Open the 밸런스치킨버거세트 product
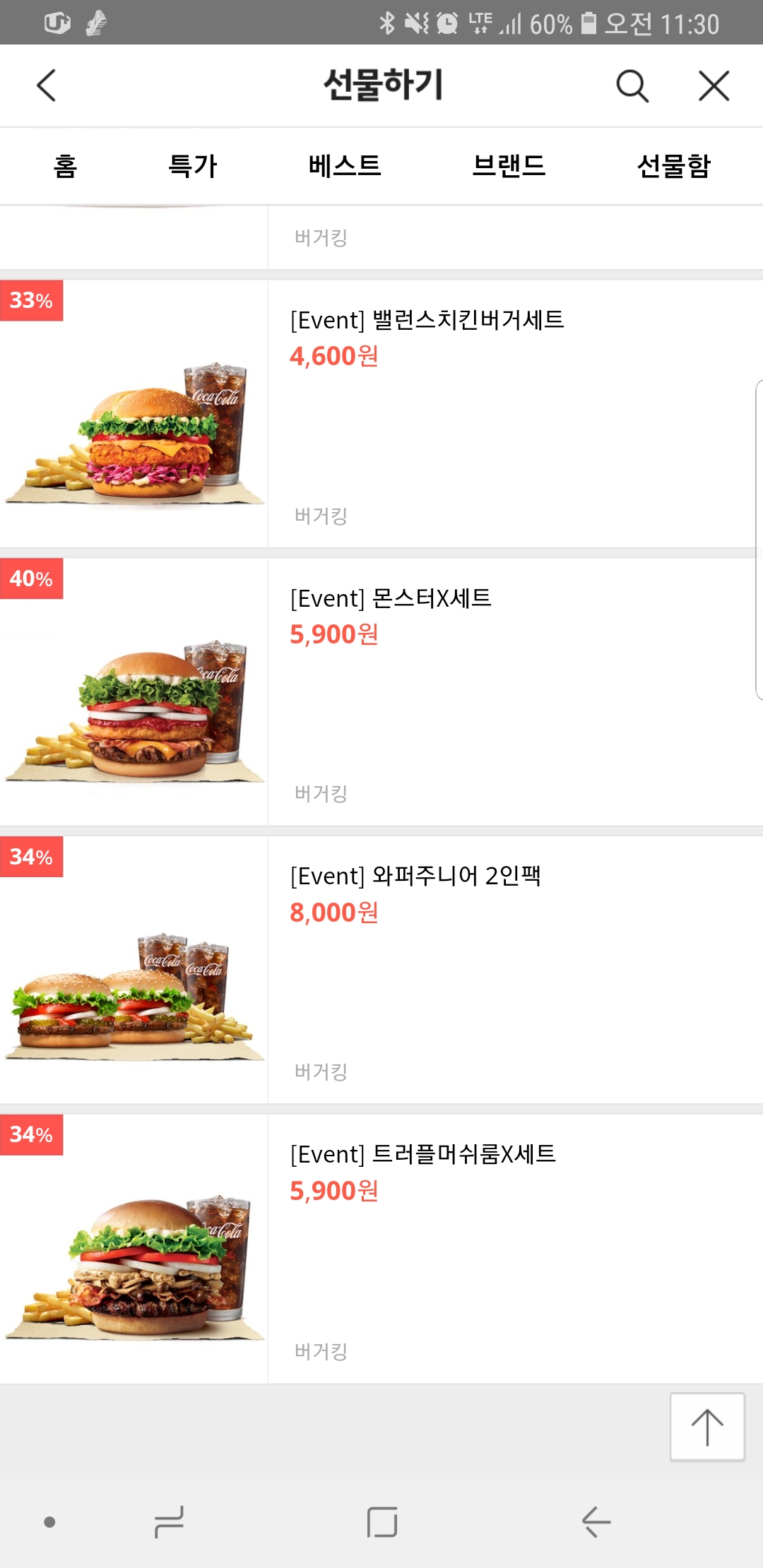 [427, 321]
